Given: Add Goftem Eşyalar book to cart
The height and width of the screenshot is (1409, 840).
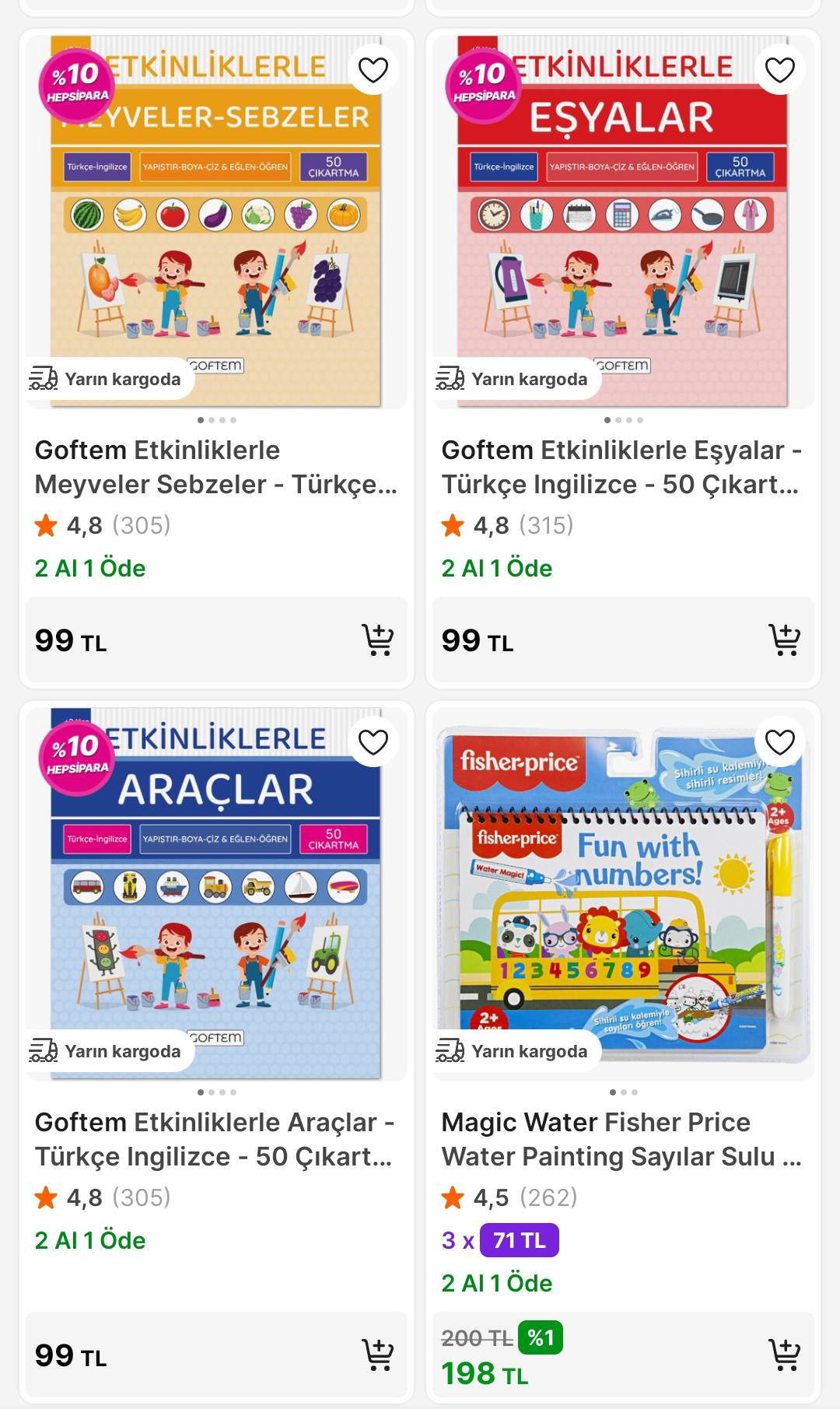Looking at the screenshot, I should (784, 640).
